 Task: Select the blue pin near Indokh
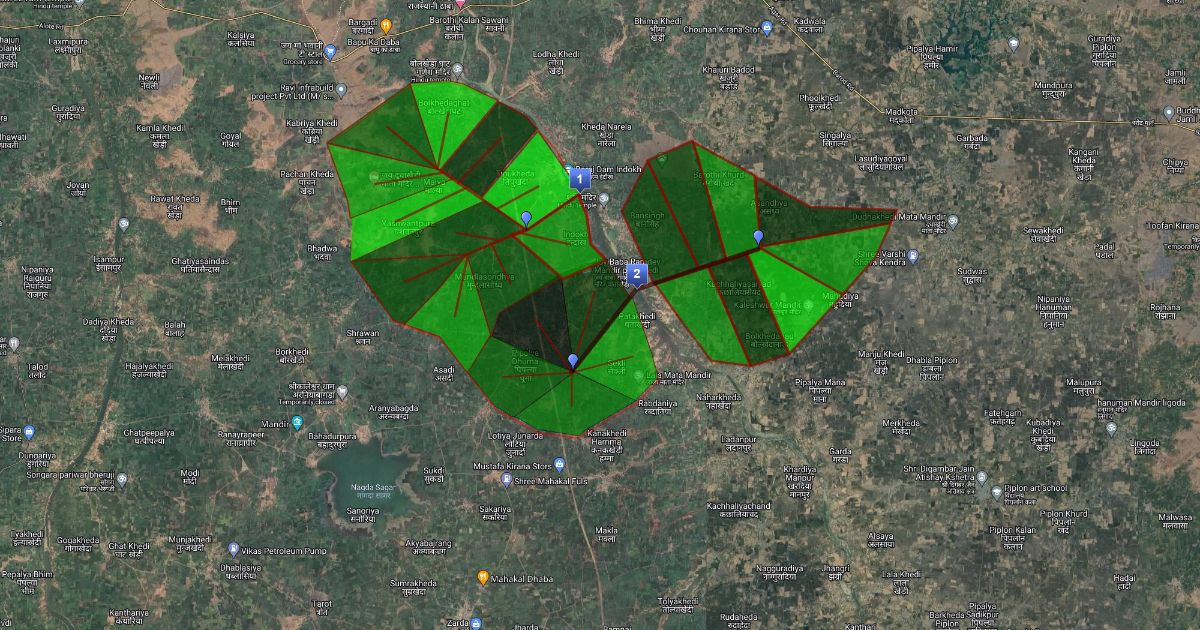pos(526,217)
